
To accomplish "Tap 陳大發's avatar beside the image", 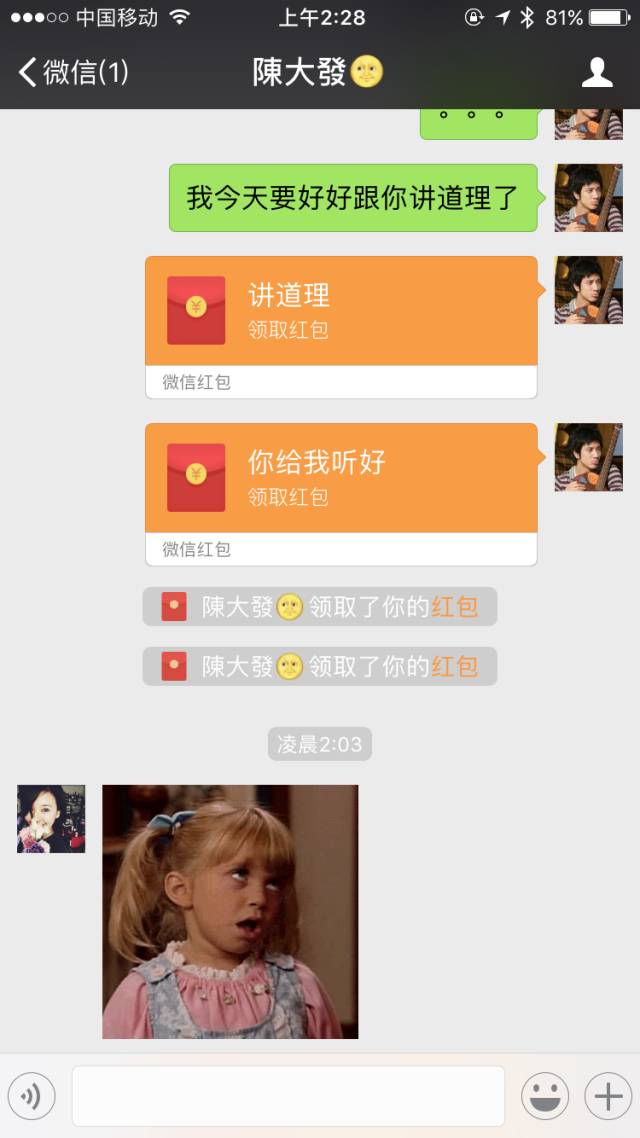I will point(51,819).
